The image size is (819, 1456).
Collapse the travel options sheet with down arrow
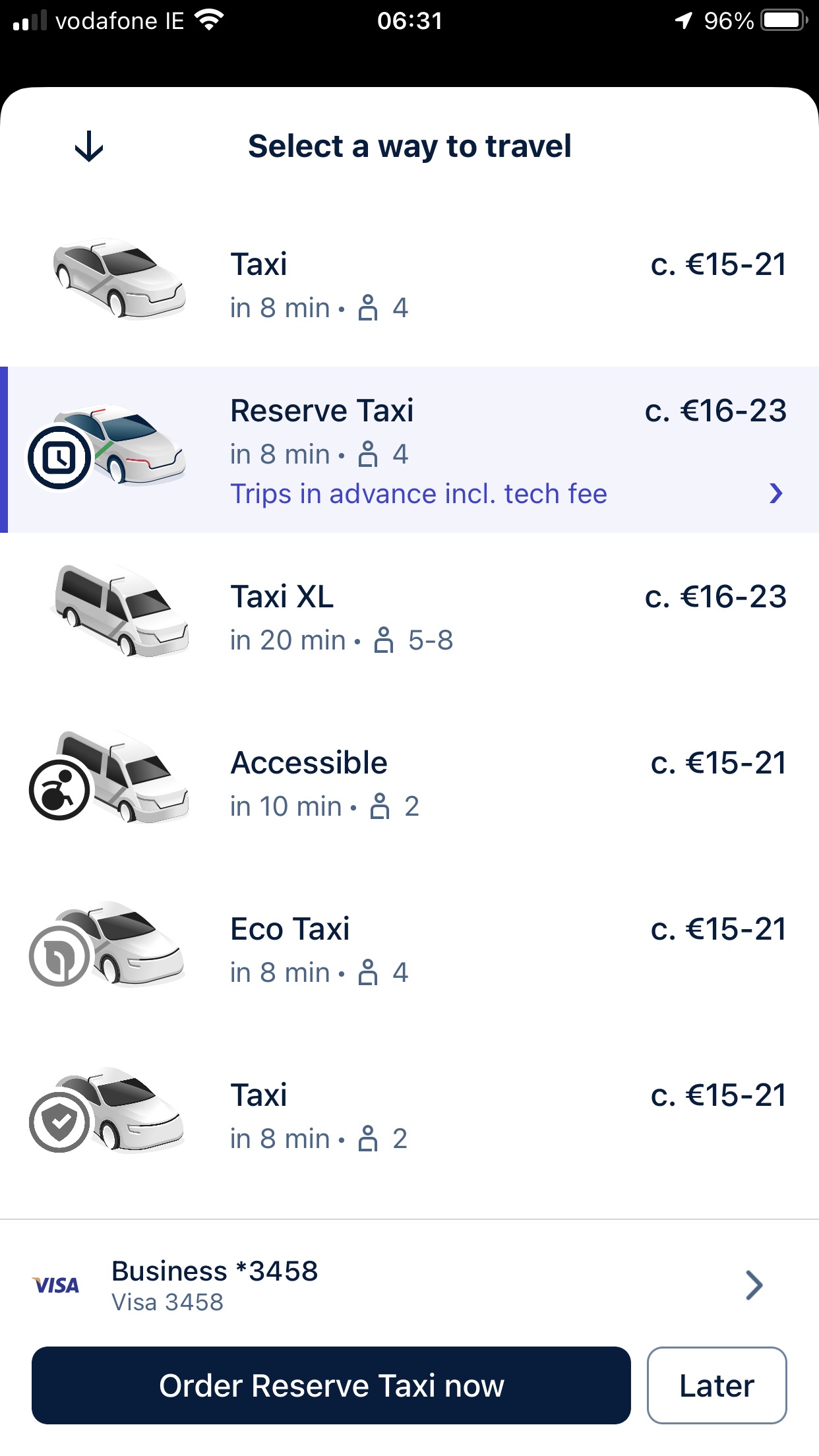[x=89, y=146]
